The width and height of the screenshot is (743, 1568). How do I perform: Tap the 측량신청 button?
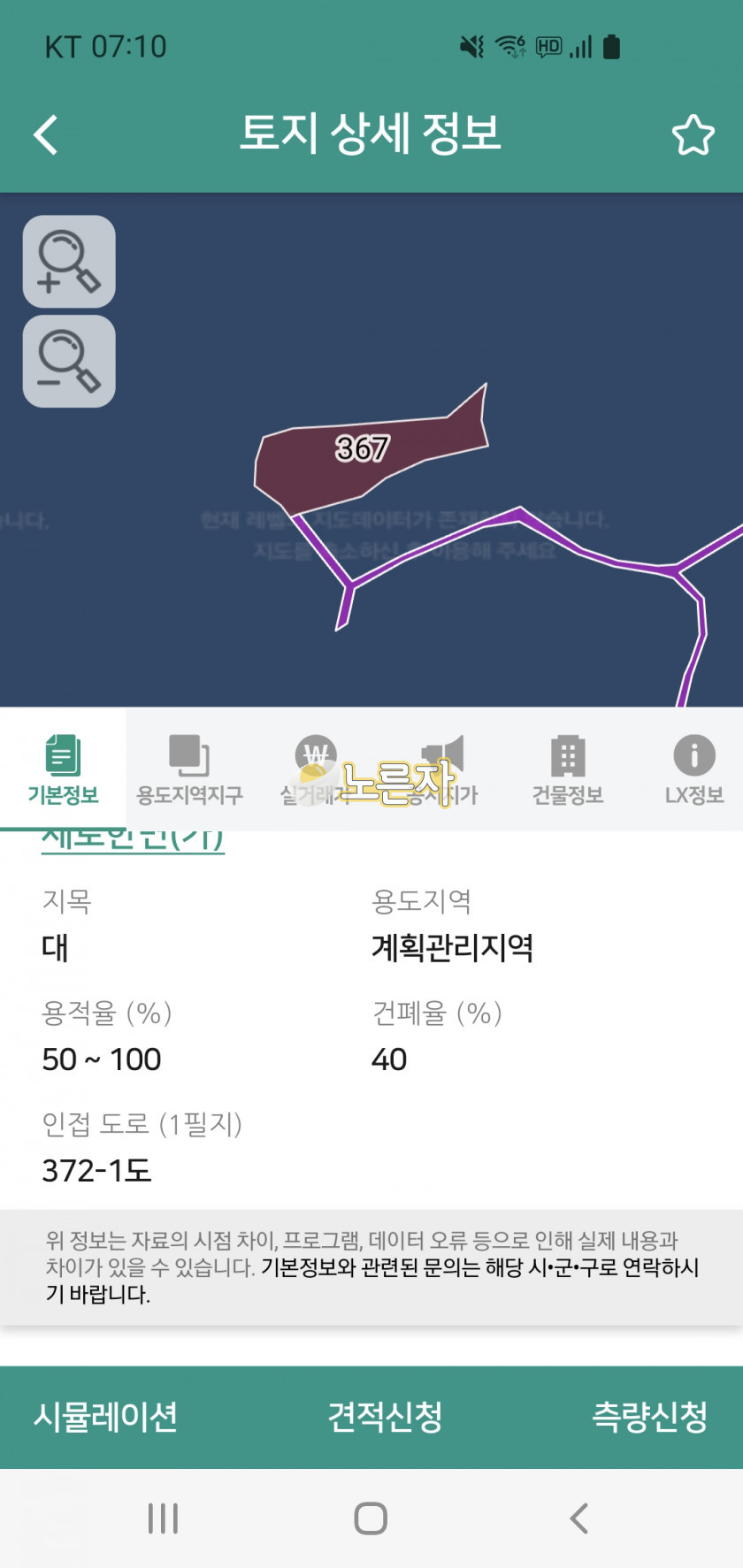point(649,1417)
